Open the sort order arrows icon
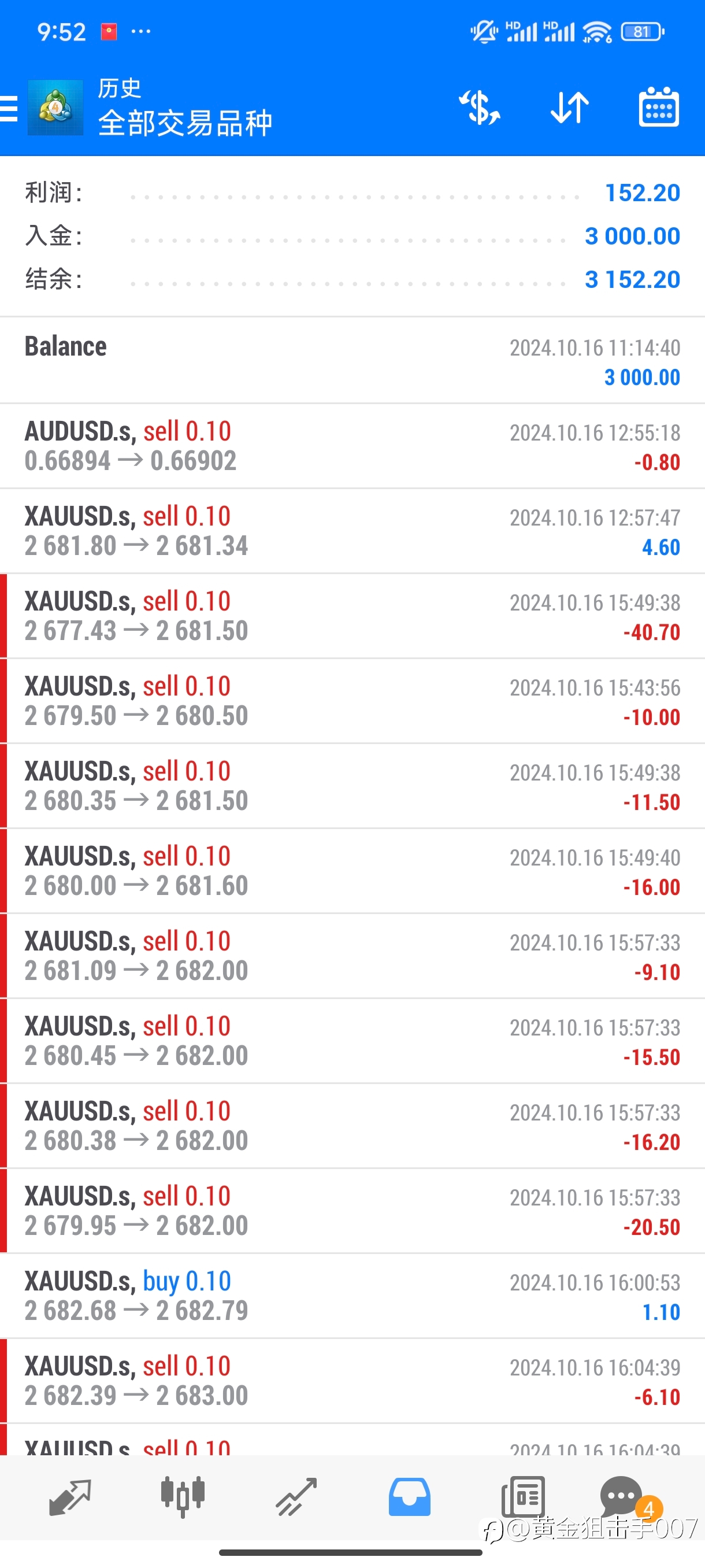705x1568 pixels. click(569, 108)
